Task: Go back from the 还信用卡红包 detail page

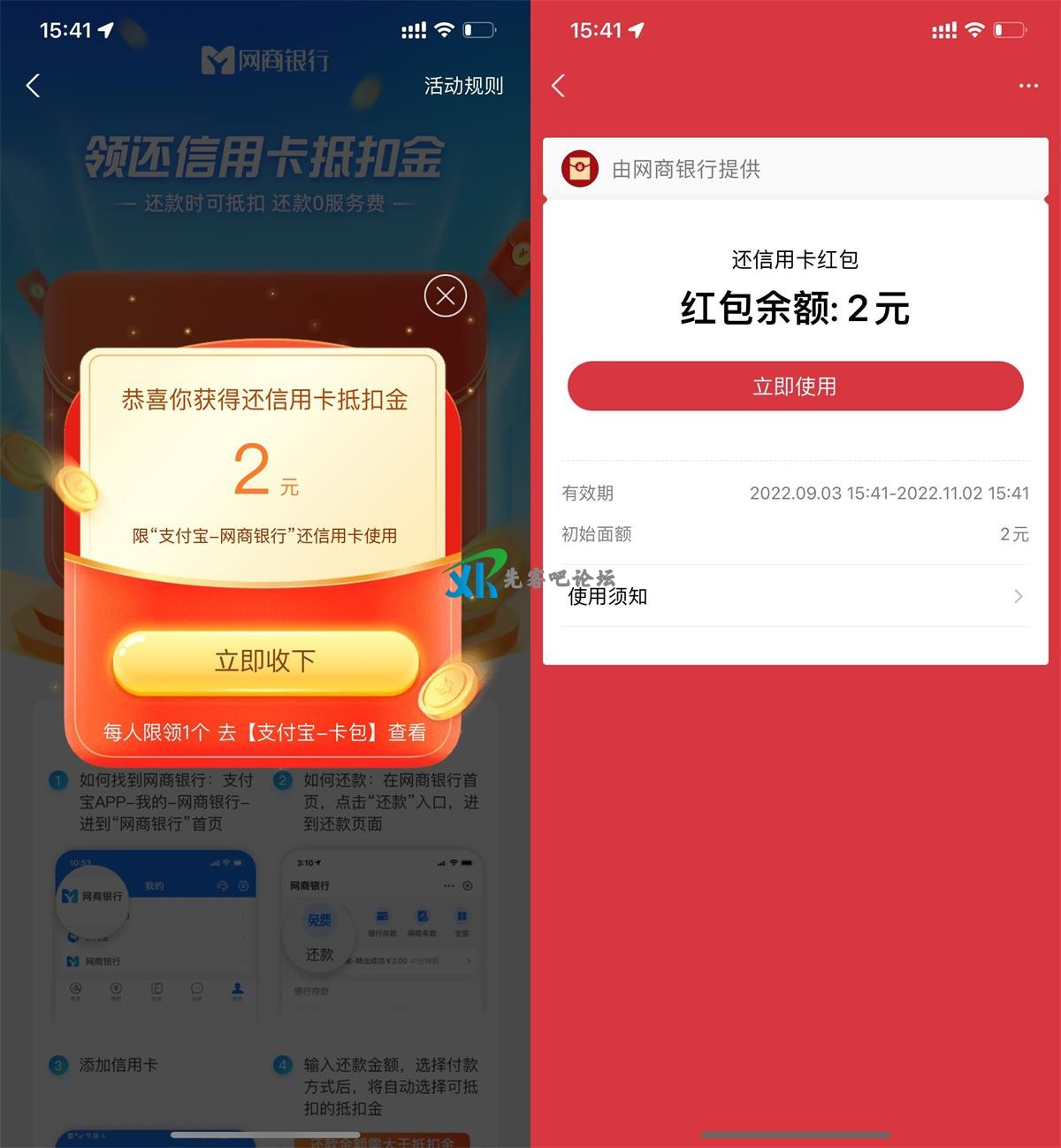Action: click(558, 86)
